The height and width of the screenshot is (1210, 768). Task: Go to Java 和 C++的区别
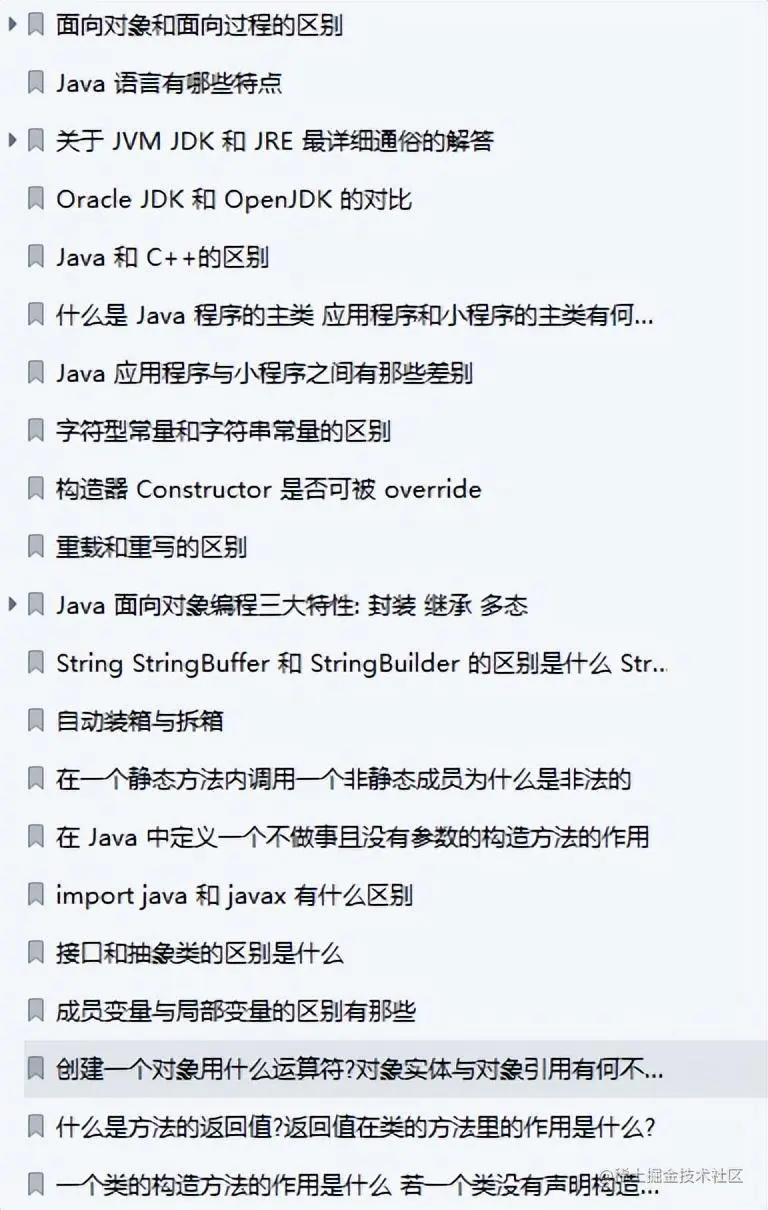coord(162,257)
